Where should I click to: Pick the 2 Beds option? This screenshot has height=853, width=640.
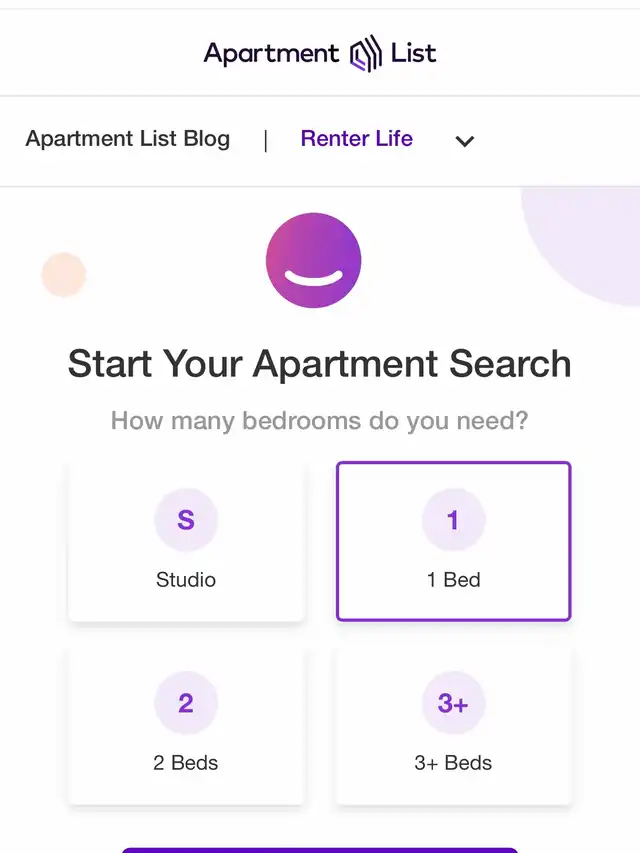[186, 725]
